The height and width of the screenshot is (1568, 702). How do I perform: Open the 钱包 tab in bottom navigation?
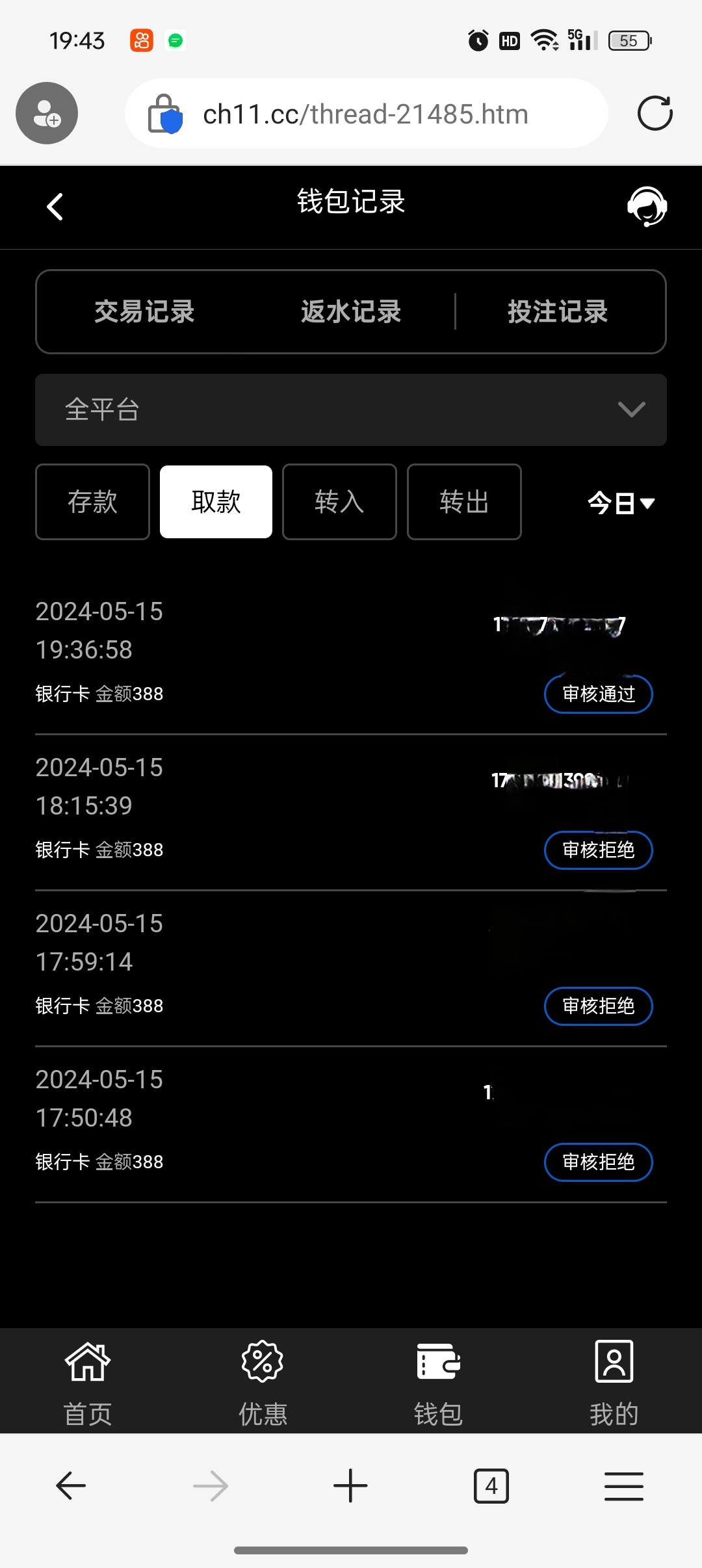[x=439, y=1381]
